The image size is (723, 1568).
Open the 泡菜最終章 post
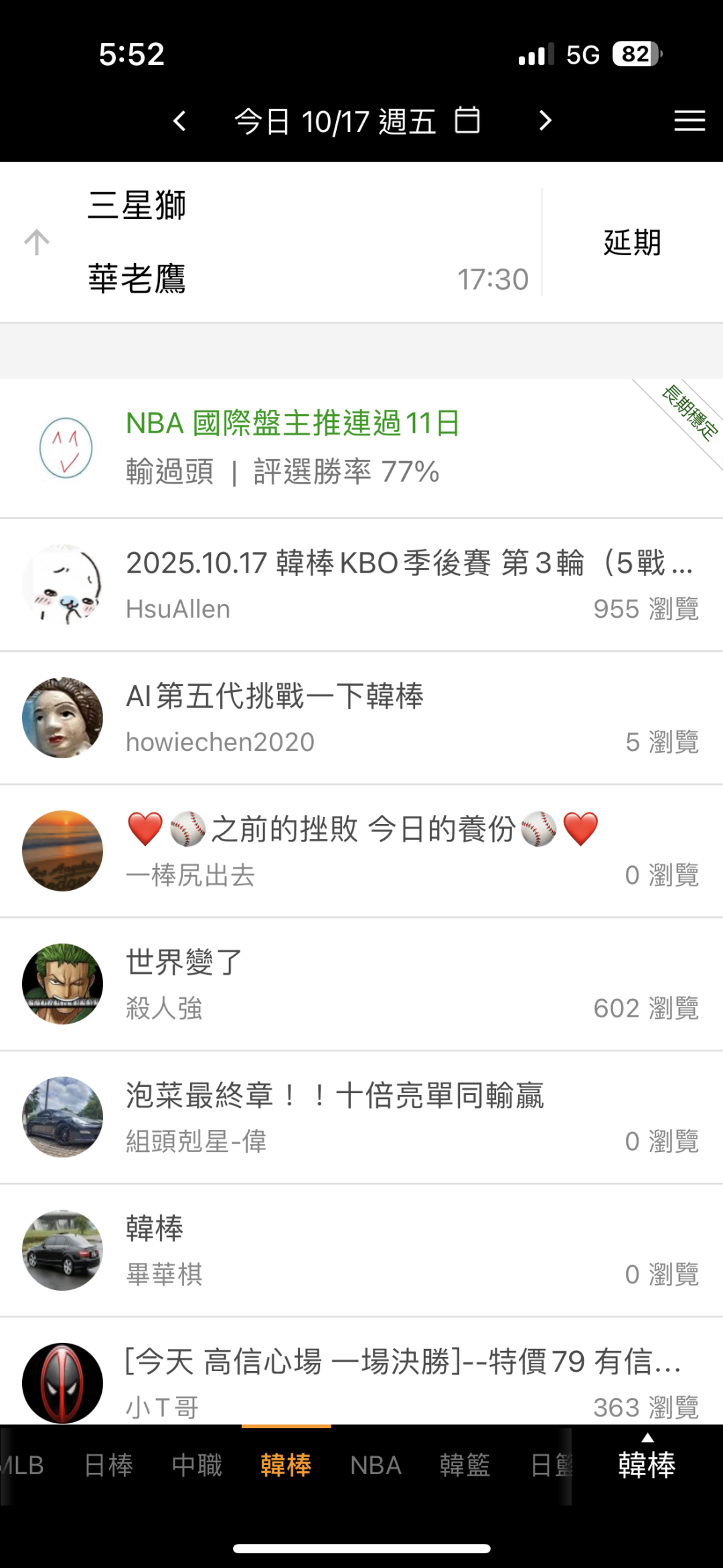pyautogui.click(x=410, y=1117)
